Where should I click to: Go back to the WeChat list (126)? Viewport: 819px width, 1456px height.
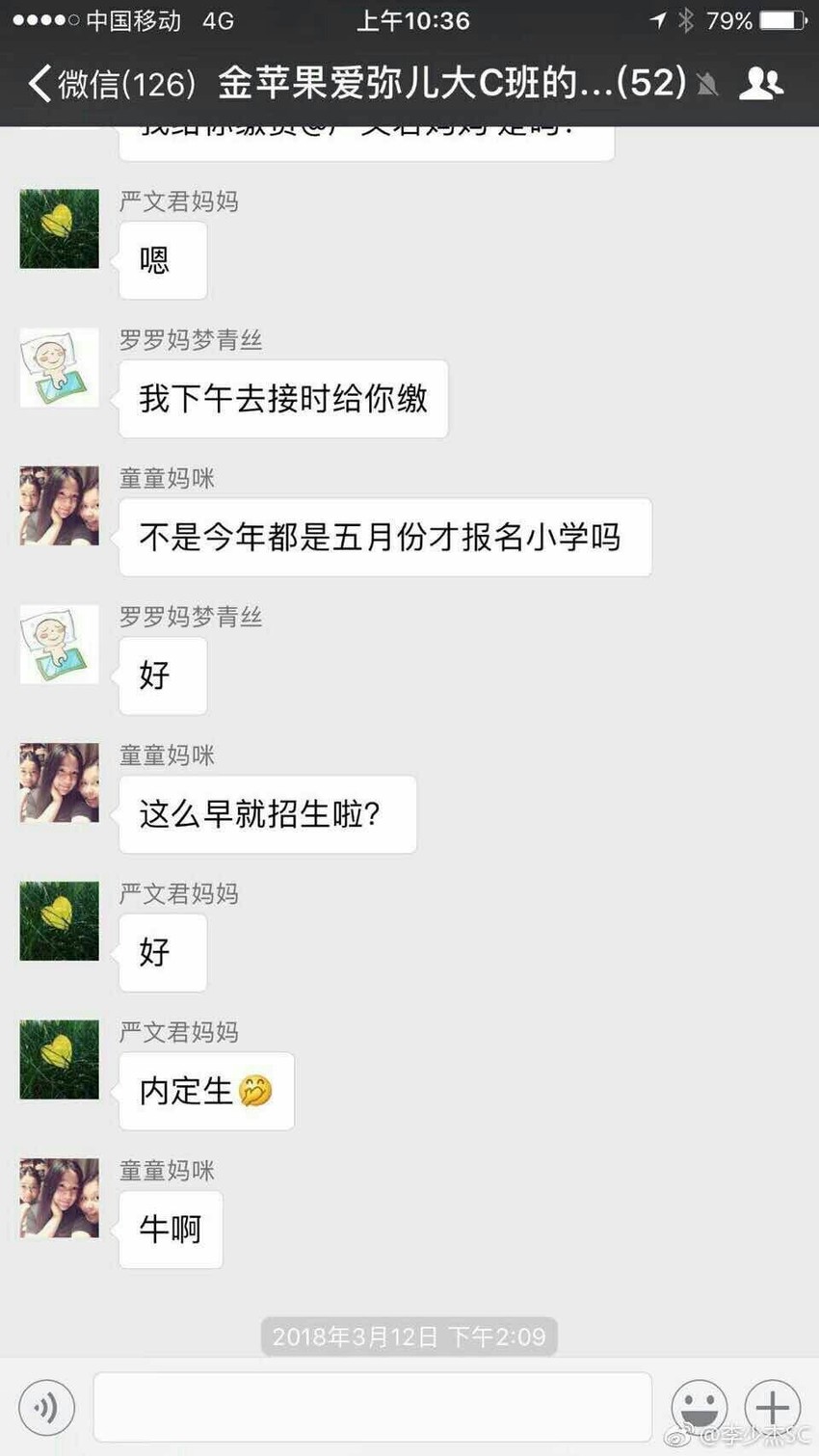pos(112,84)
